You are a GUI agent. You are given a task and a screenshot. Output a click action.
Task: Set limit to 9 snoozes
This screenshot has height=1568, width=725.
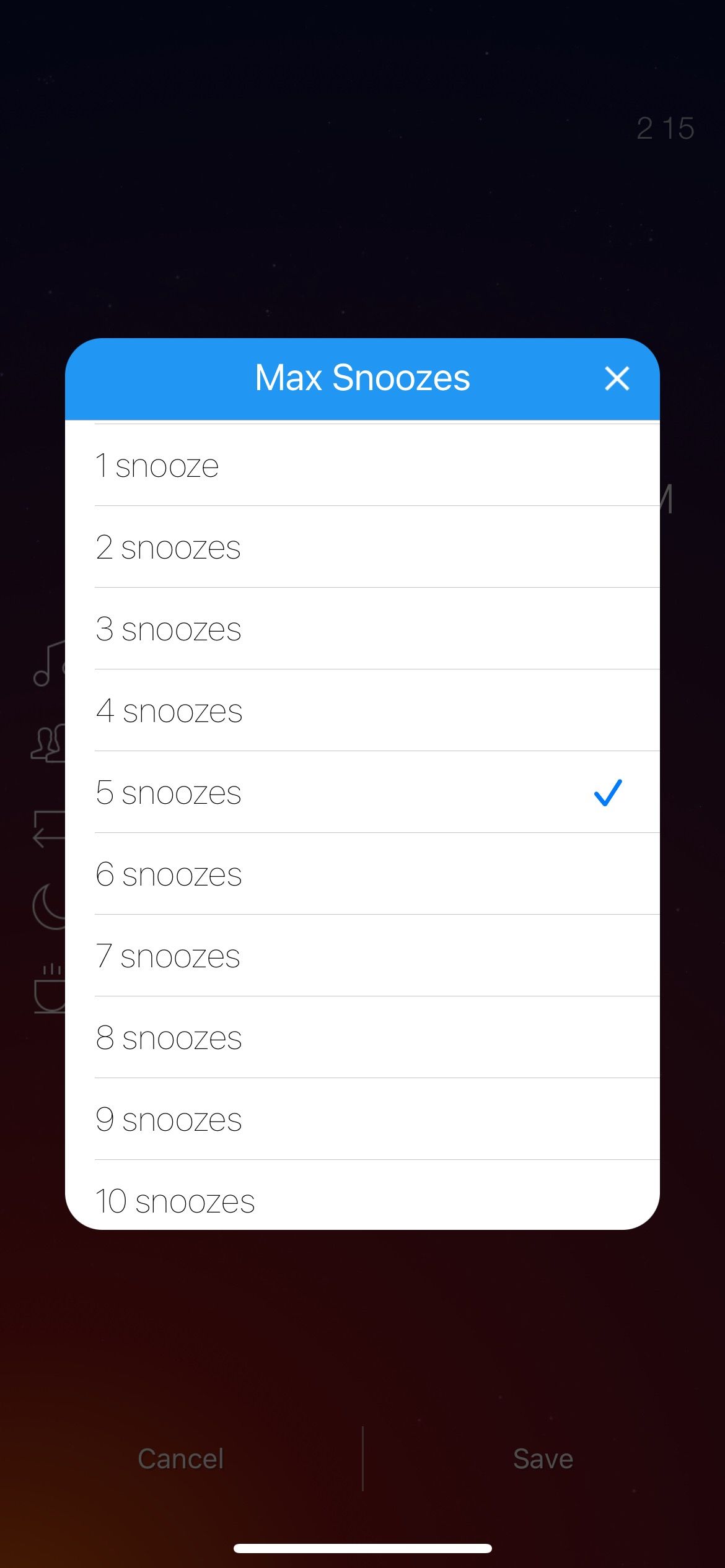point(362,1120)
